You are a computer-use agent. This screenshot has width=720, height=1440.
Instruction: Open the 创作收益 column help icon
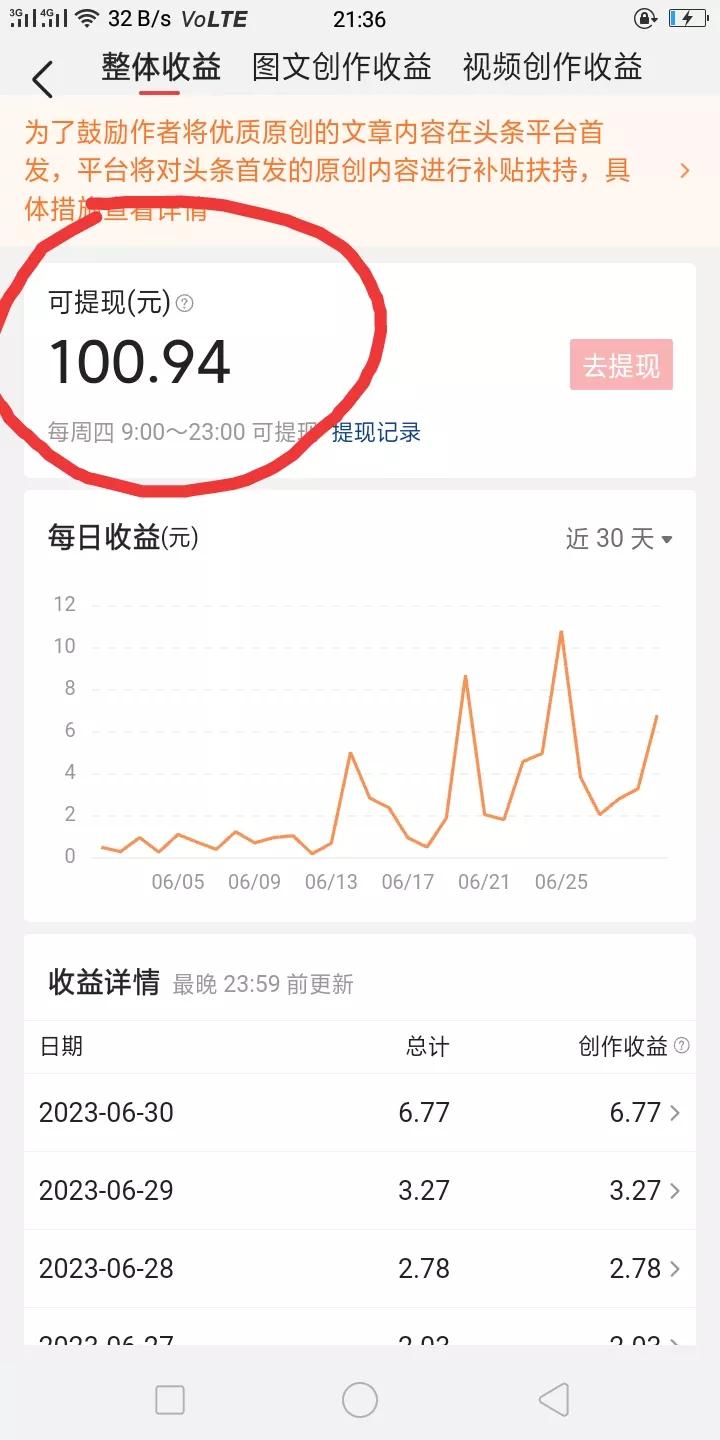click(x=682, y=1046)
